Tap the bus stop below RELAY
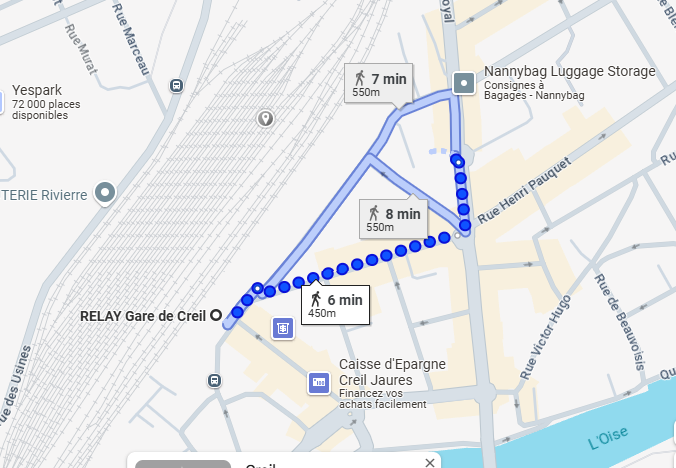The image size is (676, 468). point(214,381)
